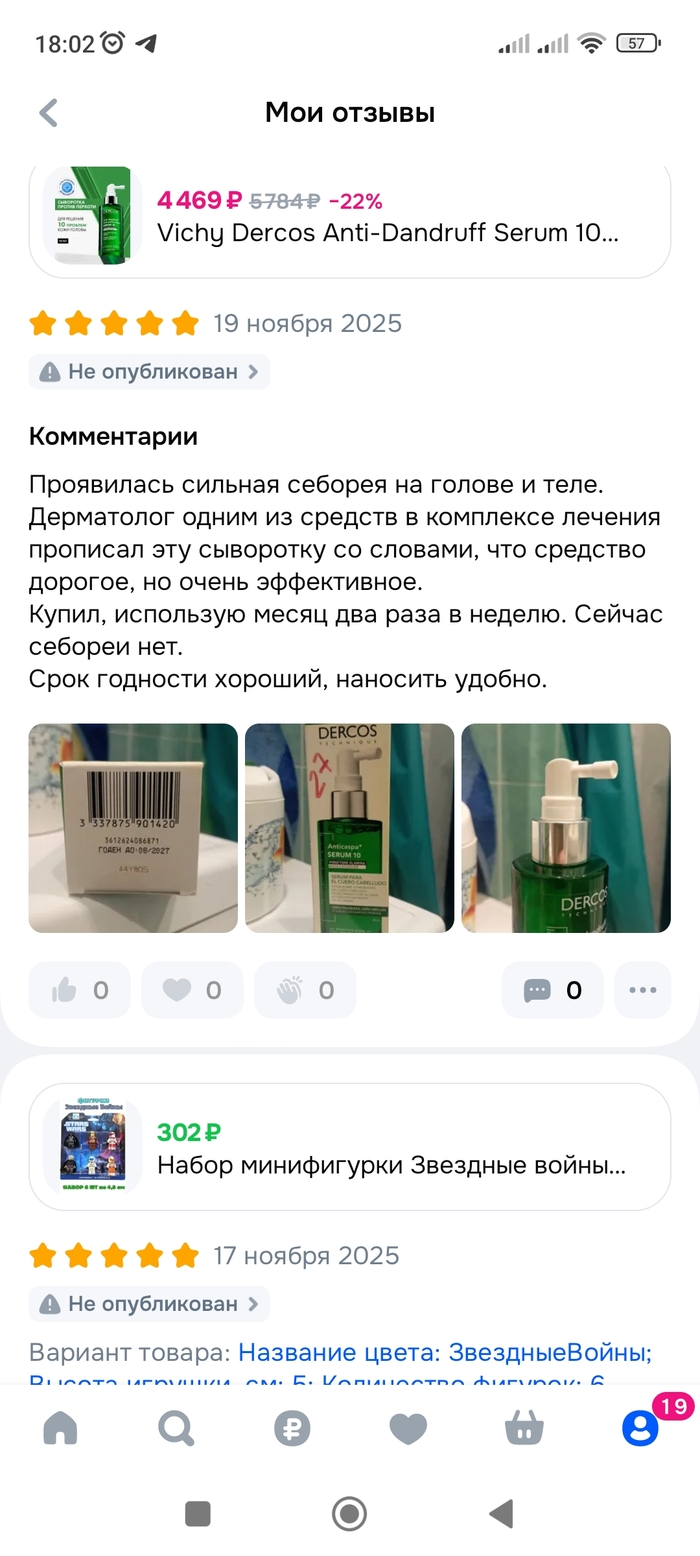Check "Не опубликован" status for the 17 ноября review
Viewport: 700px width, 1556px height.
149,1304
